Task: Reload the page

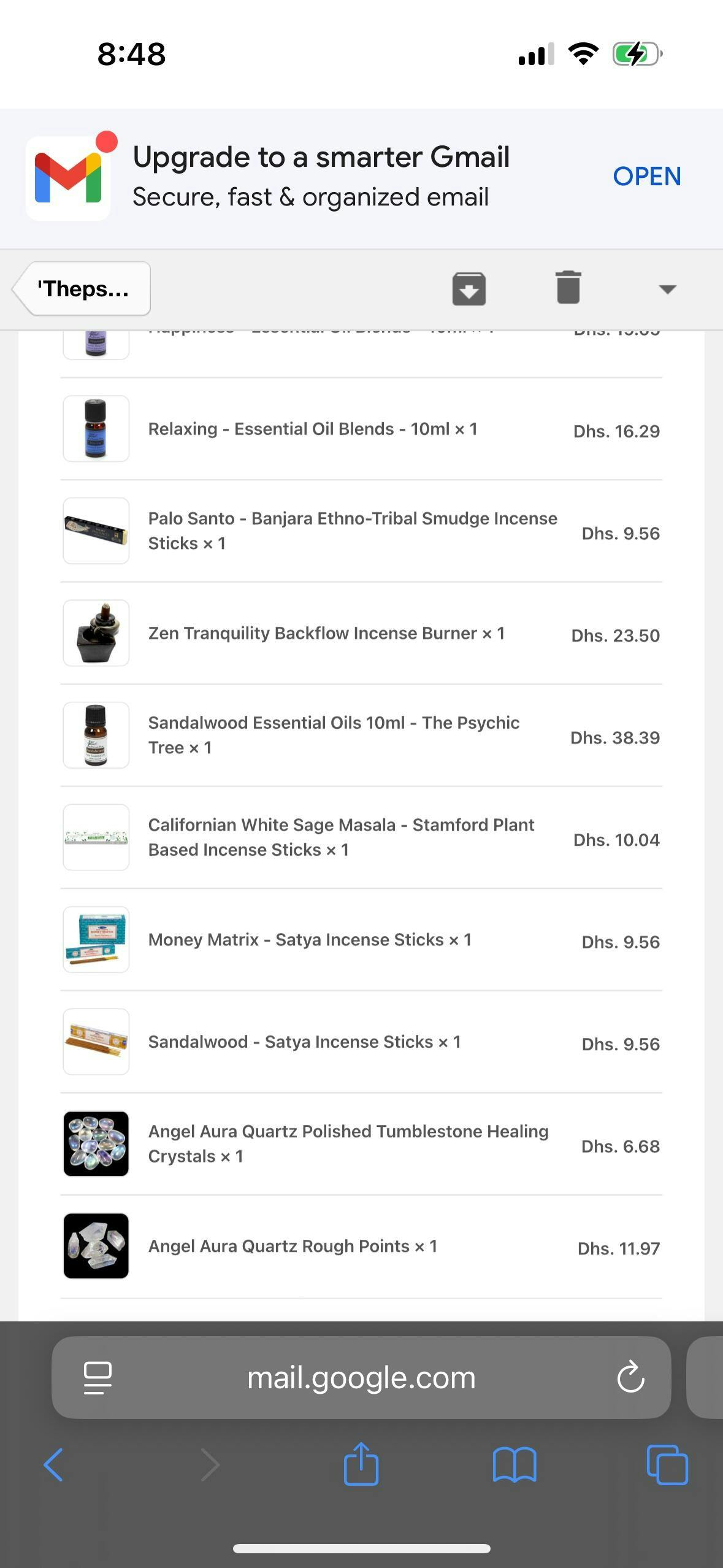Action: [630, 1378]
